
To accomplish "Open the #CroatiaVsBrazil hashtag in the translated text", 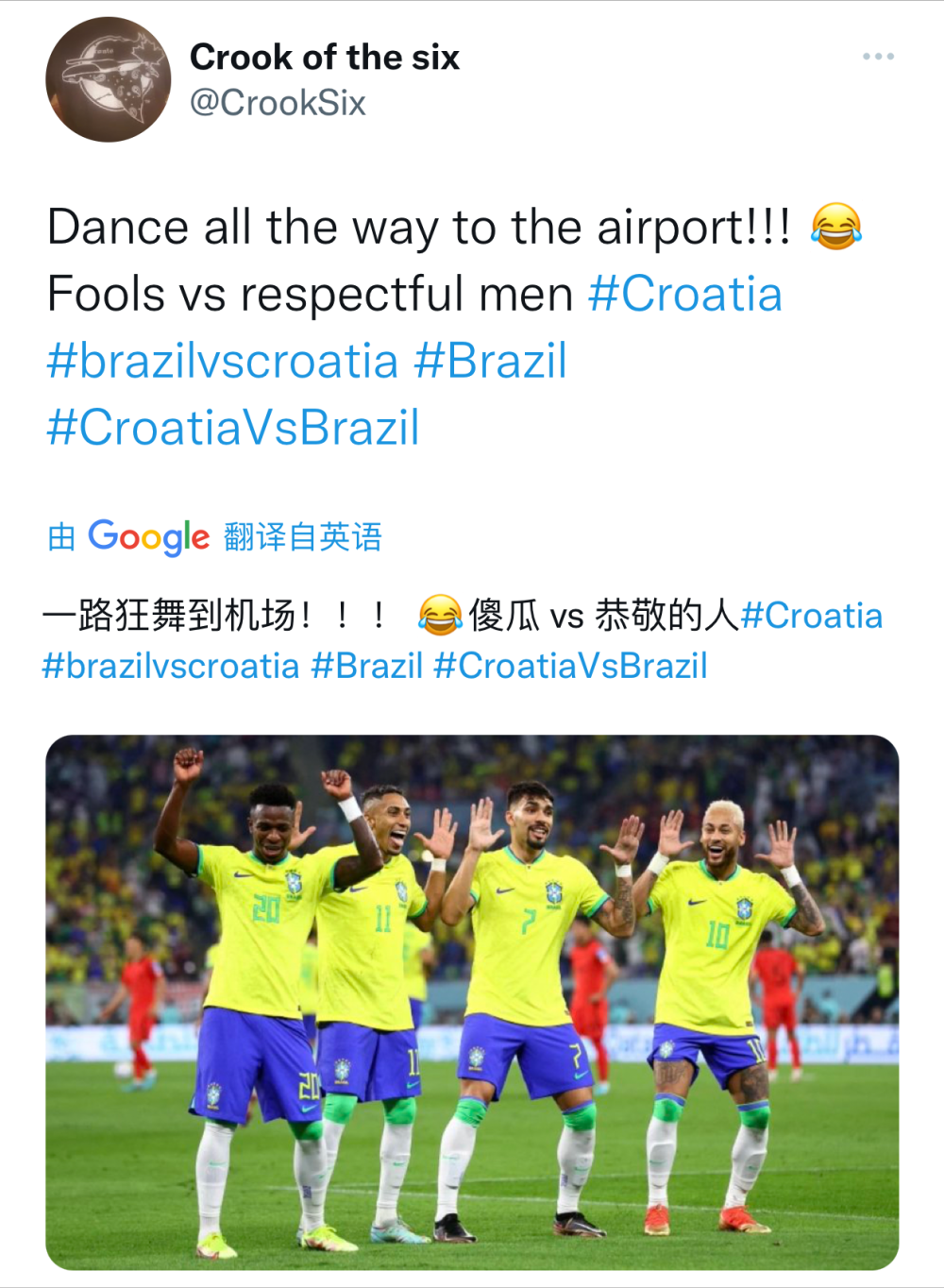I will [x=570, y=666].
